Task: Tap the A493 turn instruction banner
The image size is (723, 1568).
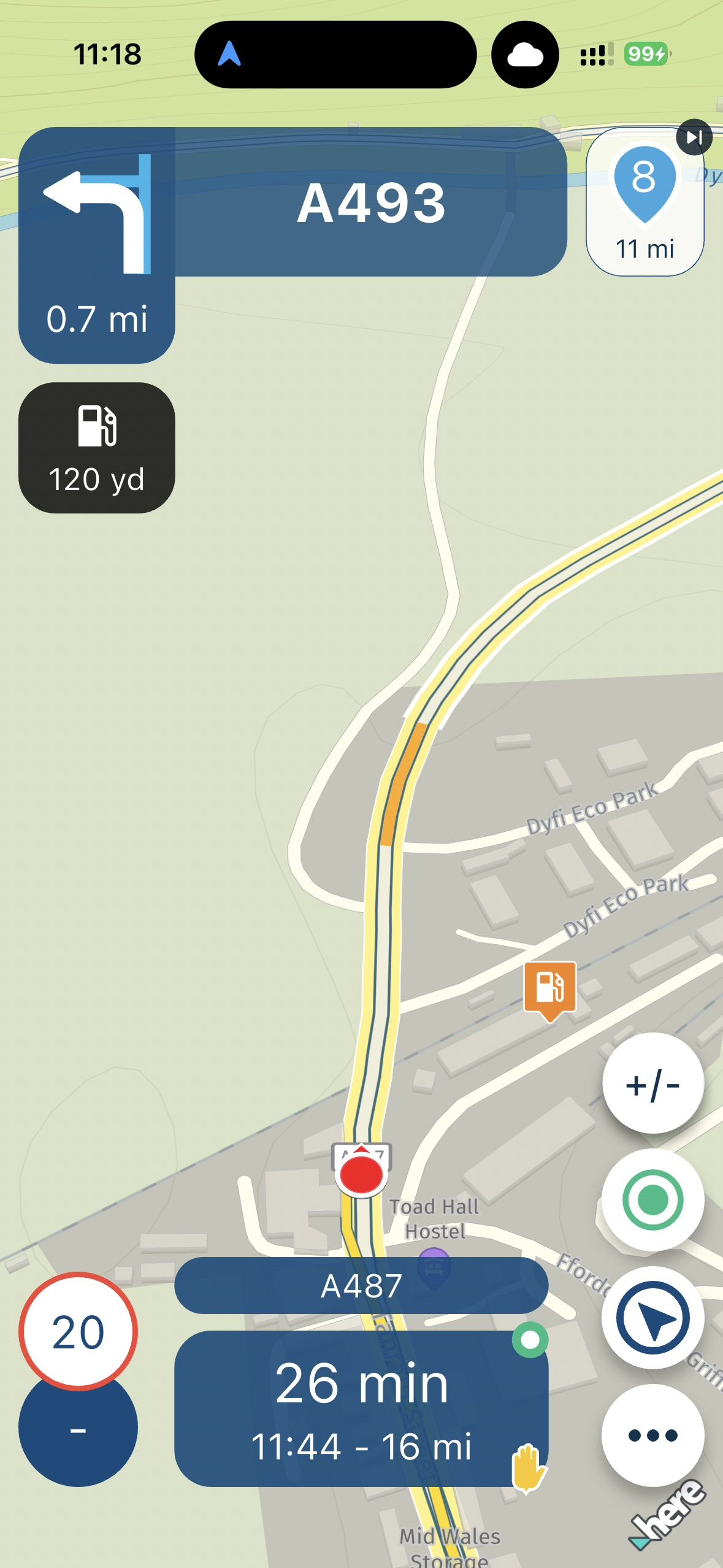Action: click(370, 202)
